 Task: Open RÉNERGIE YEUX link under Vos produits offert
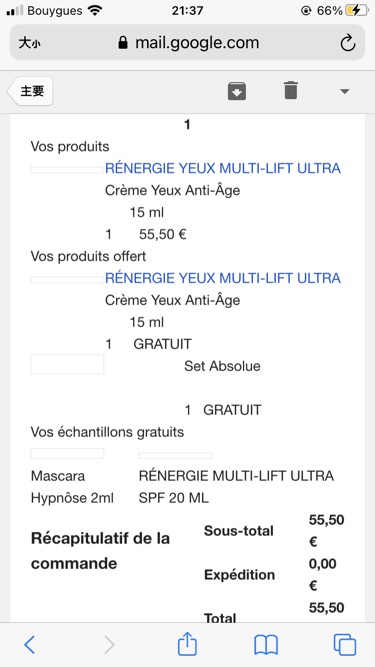(223, 278)
